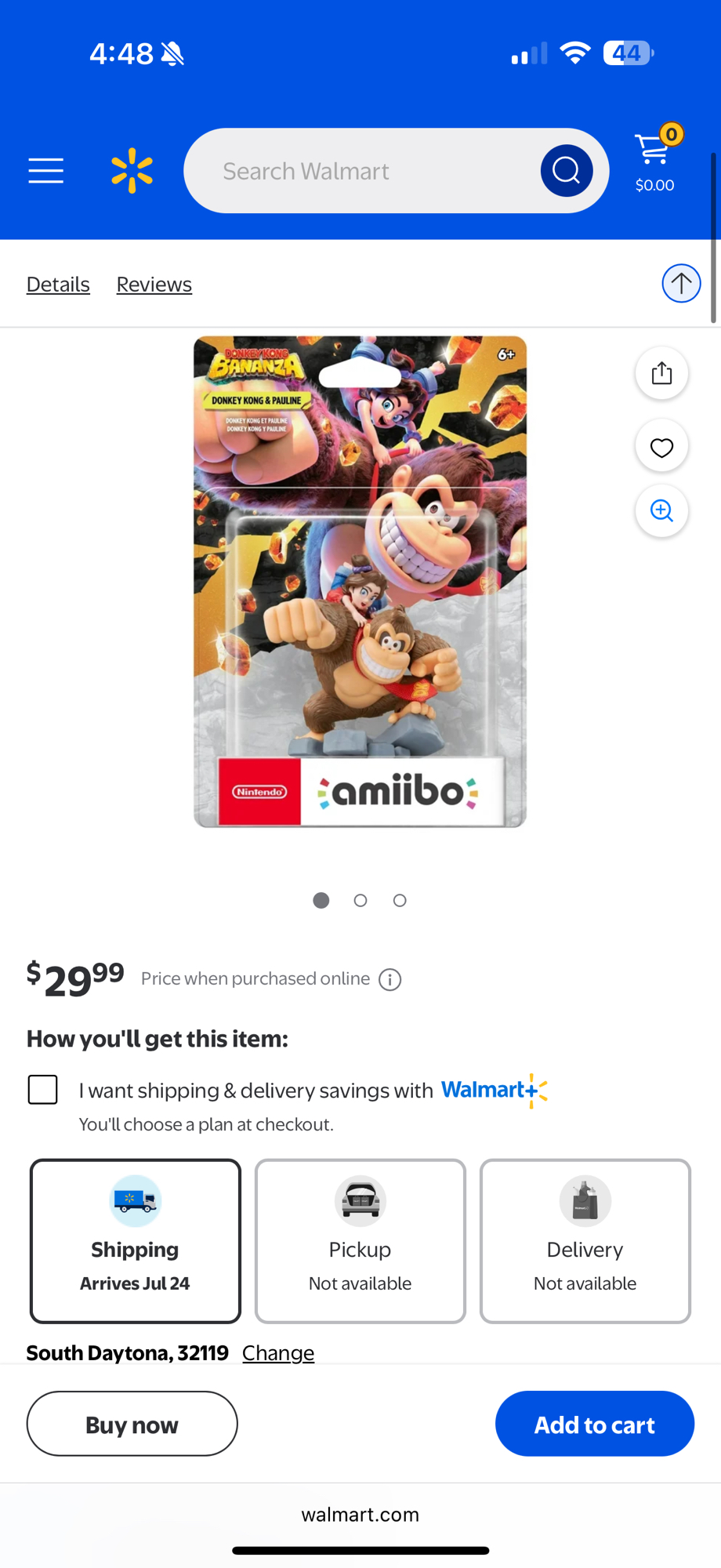Screen dimensions: 721x1568
Task: Check the Walmart+ shipping savings box
Action: pos(43,1089)
